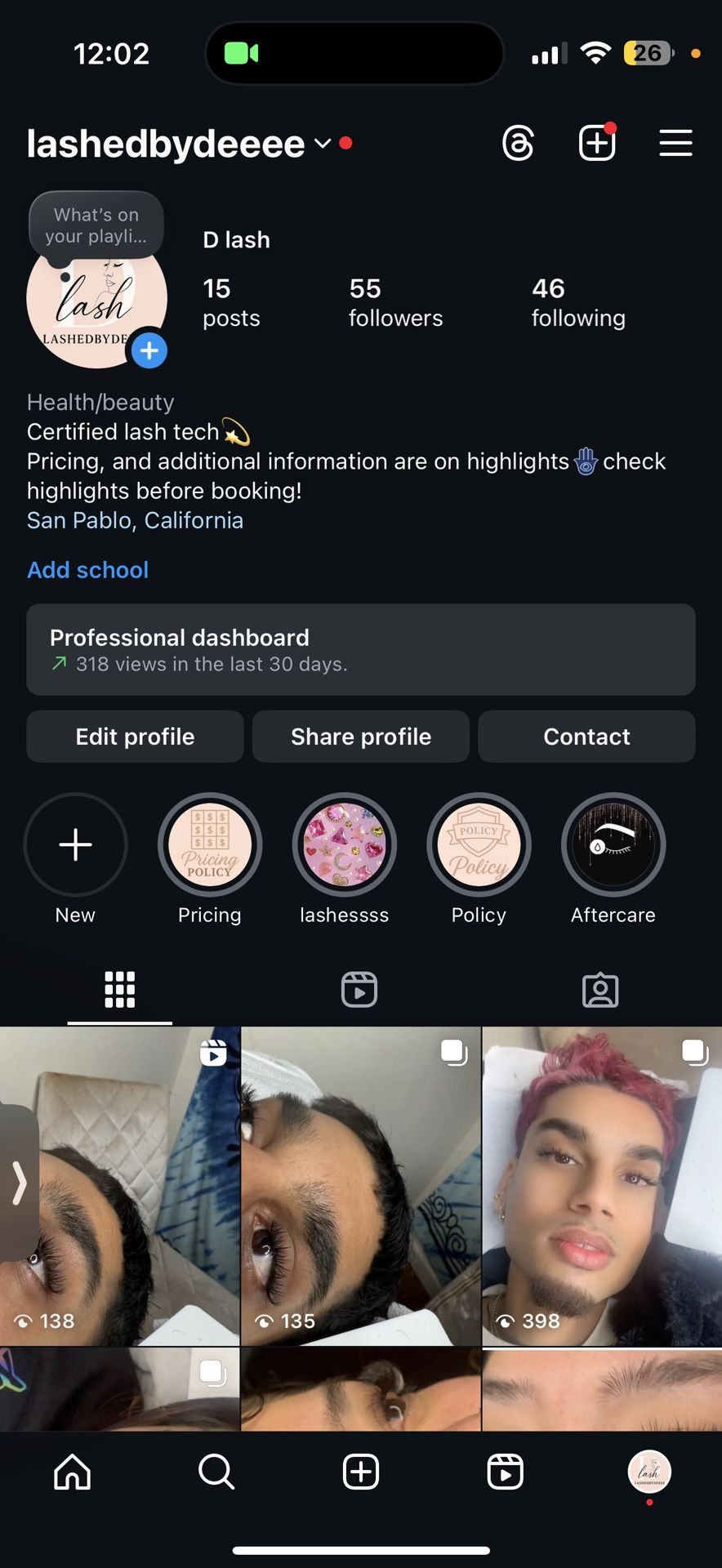Image resolution: width=722 pixels, height=1568 pixels.
Task: Create a new post with plus icon
Action: (597, 144)
